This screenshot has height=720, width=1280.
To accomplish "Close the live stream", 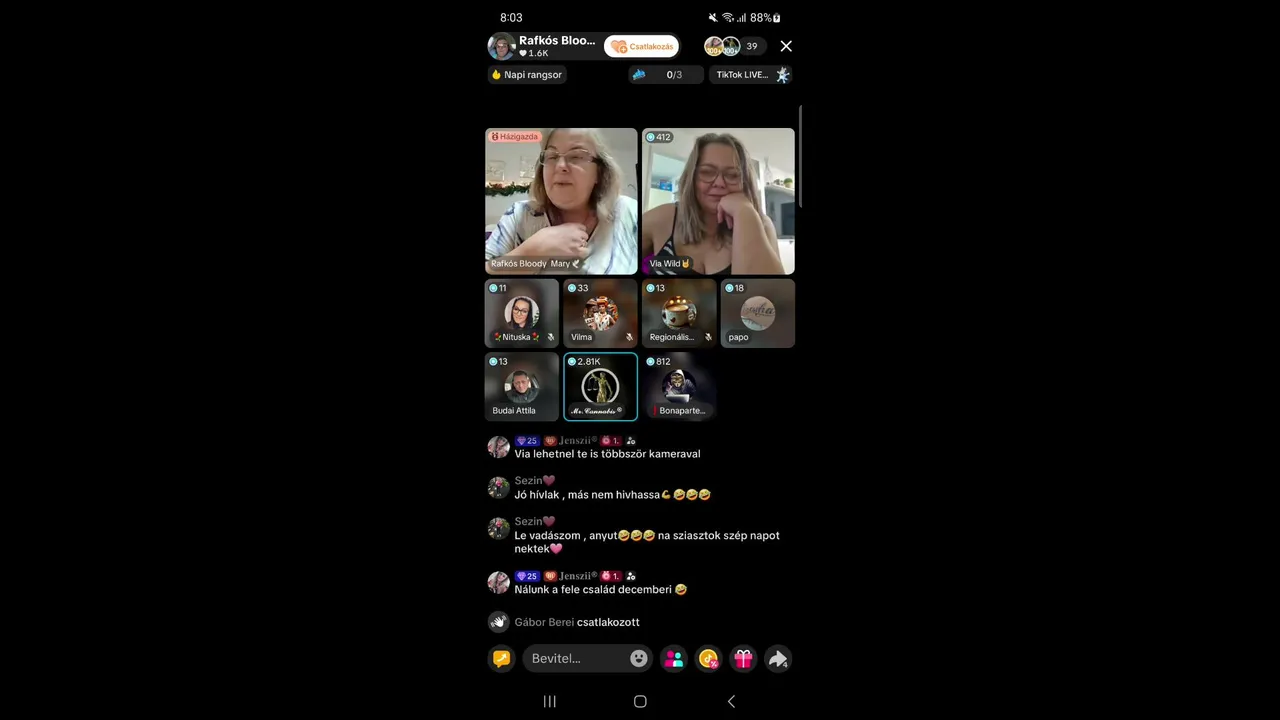I will (x=786, y=46).
